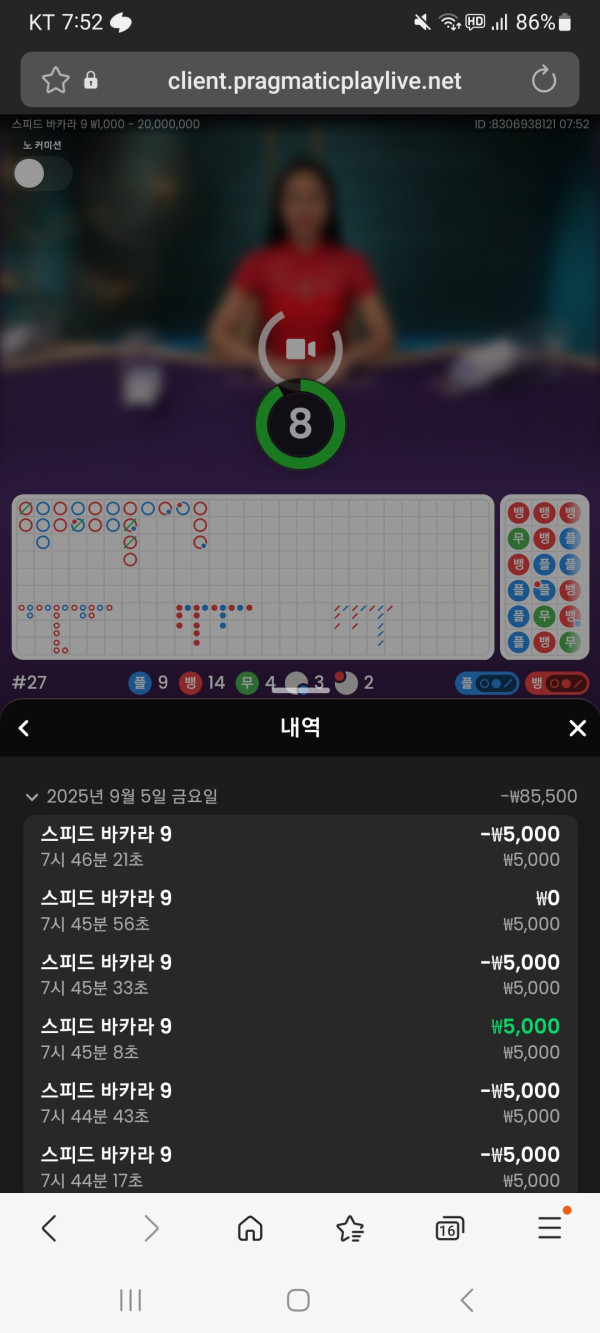This screenshot has height=1333, width=600.
Task: Open the 7시 44분 43초 bet record
Action: tap(300, 1102)
